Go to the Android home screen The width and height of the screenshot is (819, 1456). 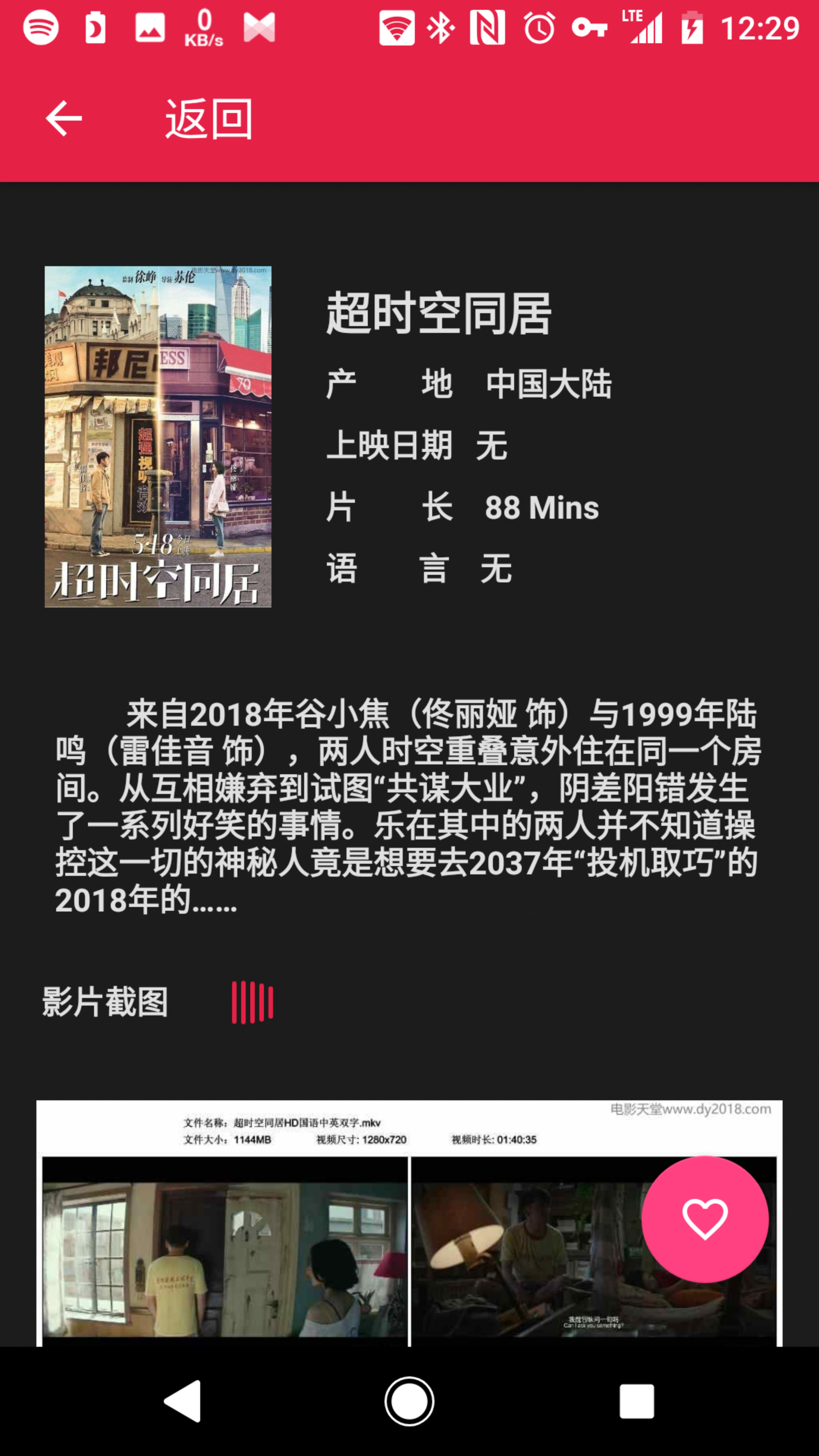409,1401
